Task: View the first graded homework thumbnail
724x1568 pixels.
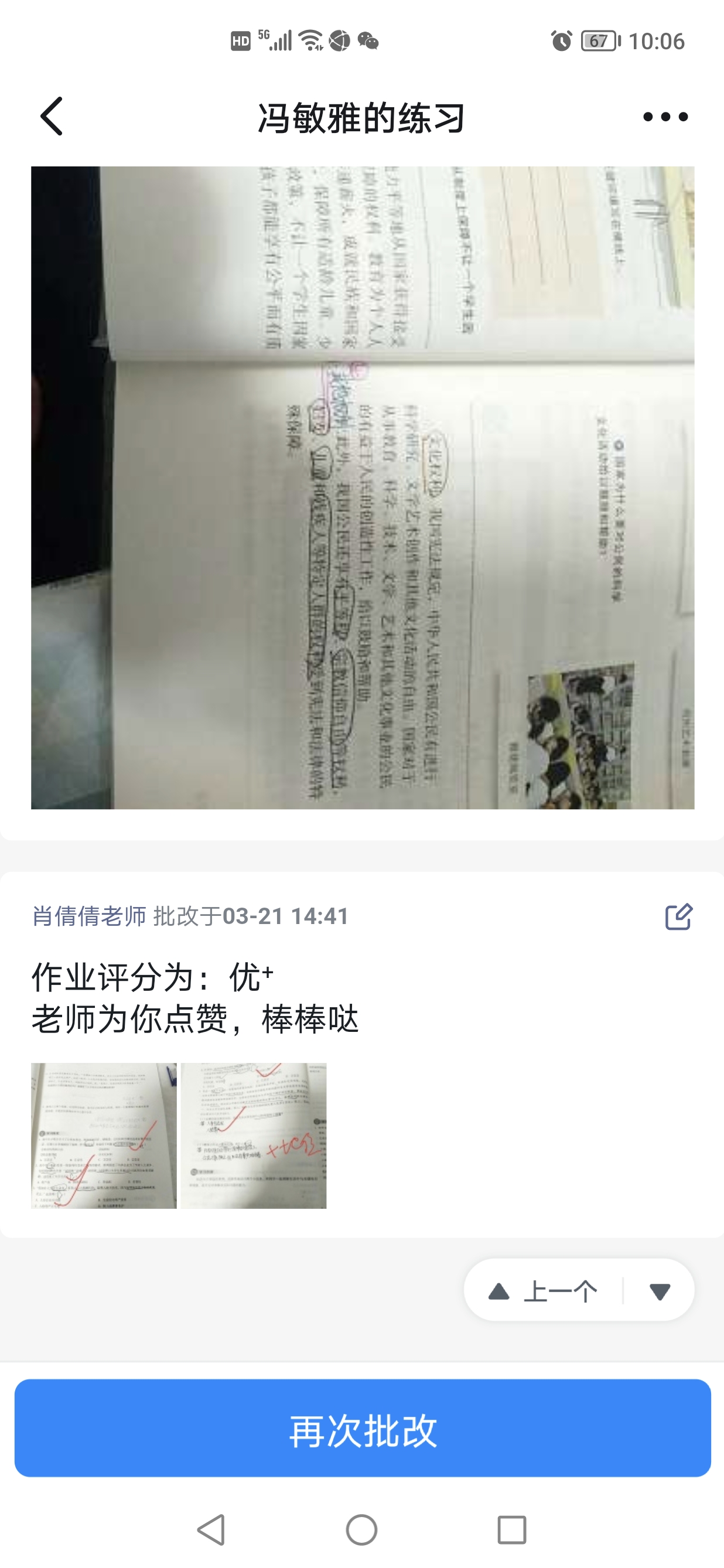Action: (104, 1135)
